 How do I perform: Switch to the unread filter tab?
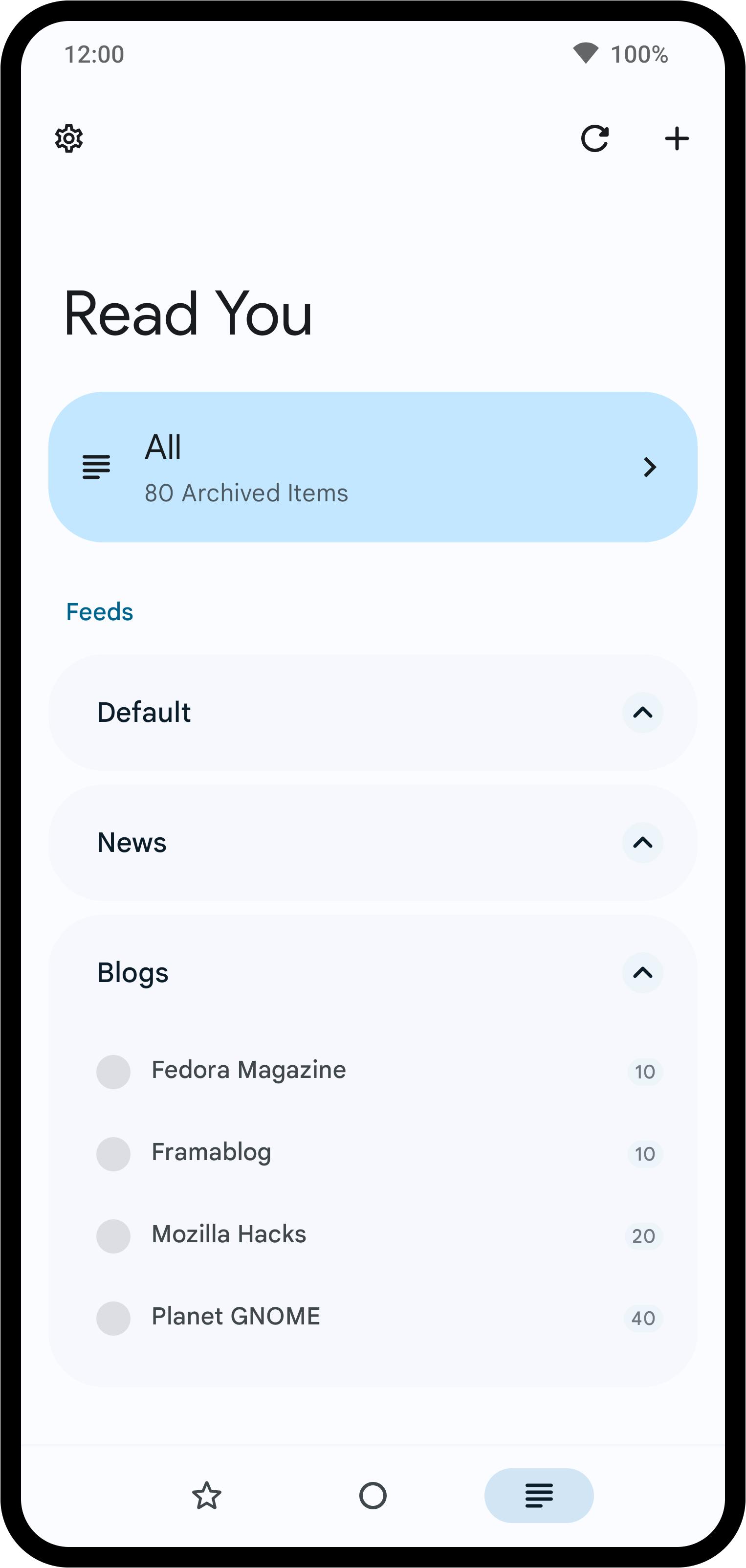373,1495
